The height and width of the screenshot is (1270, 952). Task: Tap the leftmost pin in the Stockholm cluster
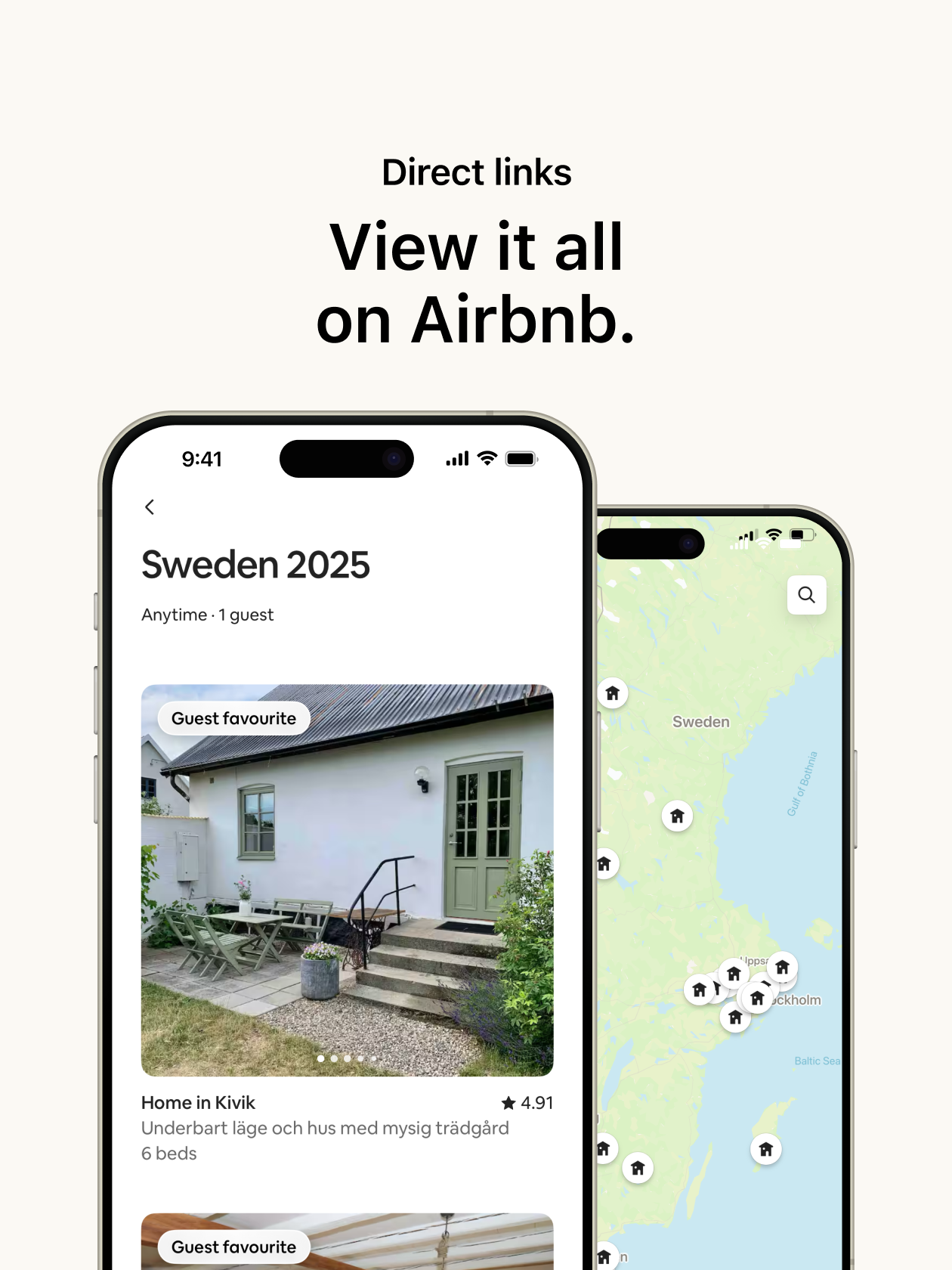click(699, 988)
